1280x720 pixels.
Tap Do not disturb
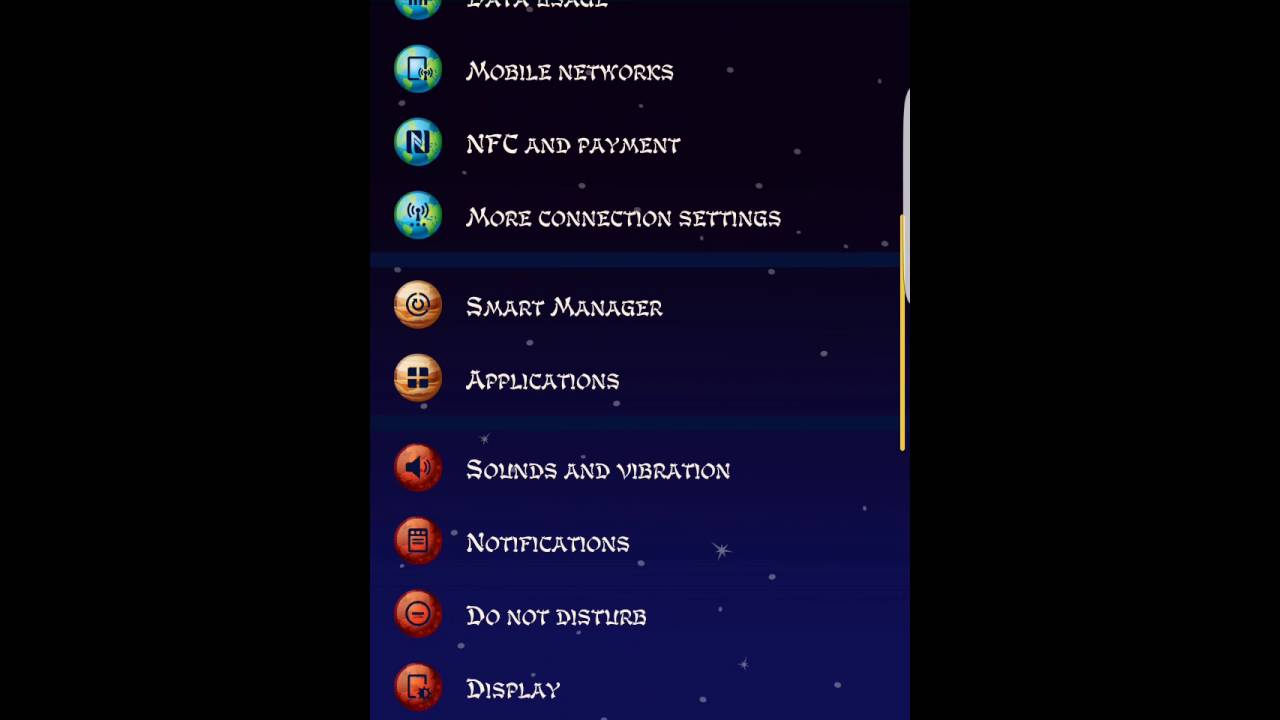[555, 616]
